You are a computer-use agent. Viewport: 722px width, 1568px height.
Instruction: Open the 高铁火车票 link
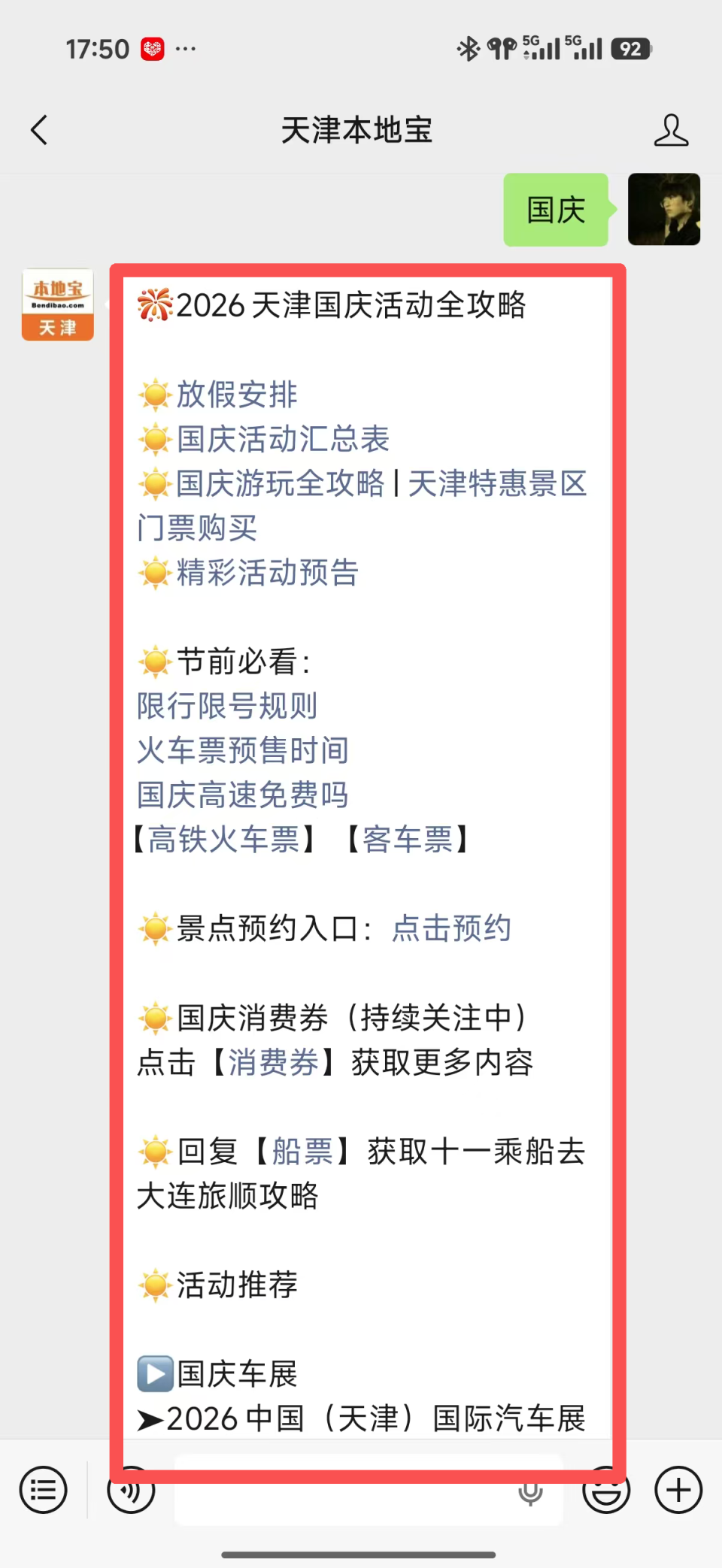coord(223,839)
